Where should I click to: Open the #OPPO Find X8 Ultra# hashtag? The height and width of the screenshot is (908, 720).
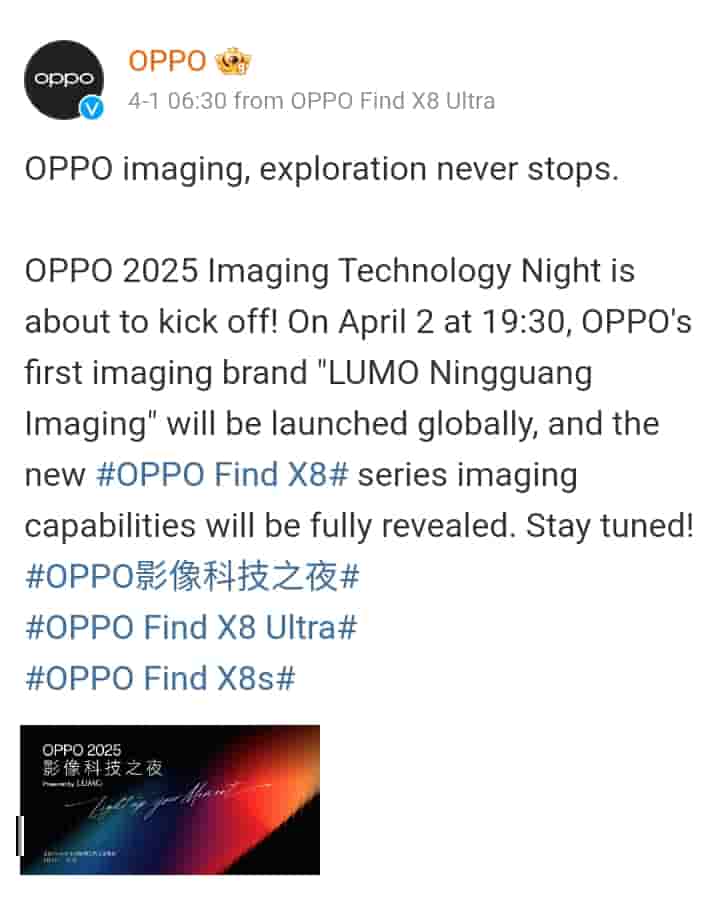191,627
